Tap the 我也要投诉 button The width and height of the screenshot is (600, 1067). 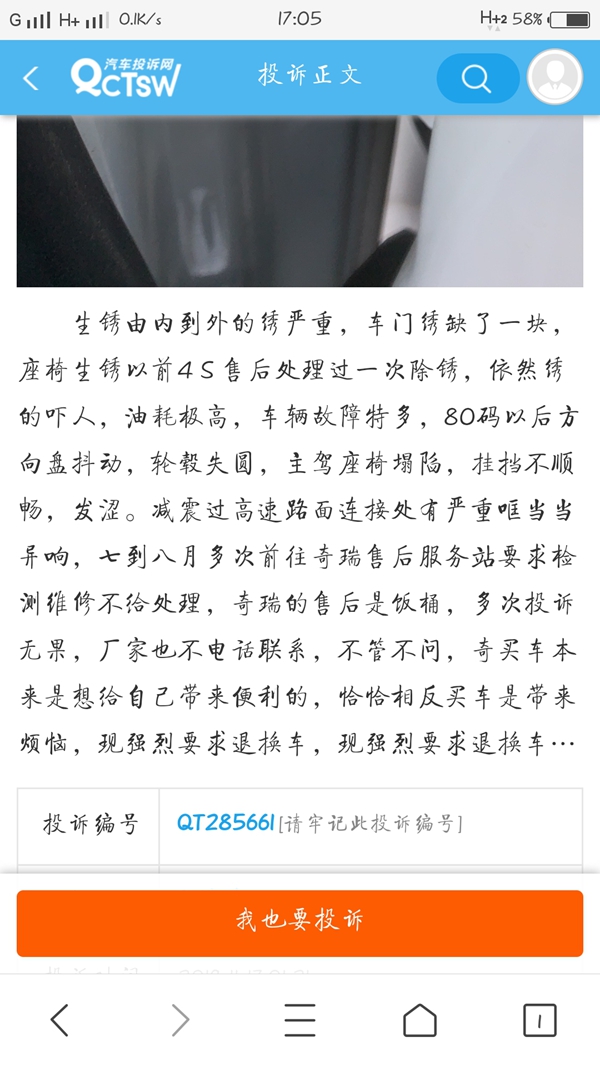300,923
